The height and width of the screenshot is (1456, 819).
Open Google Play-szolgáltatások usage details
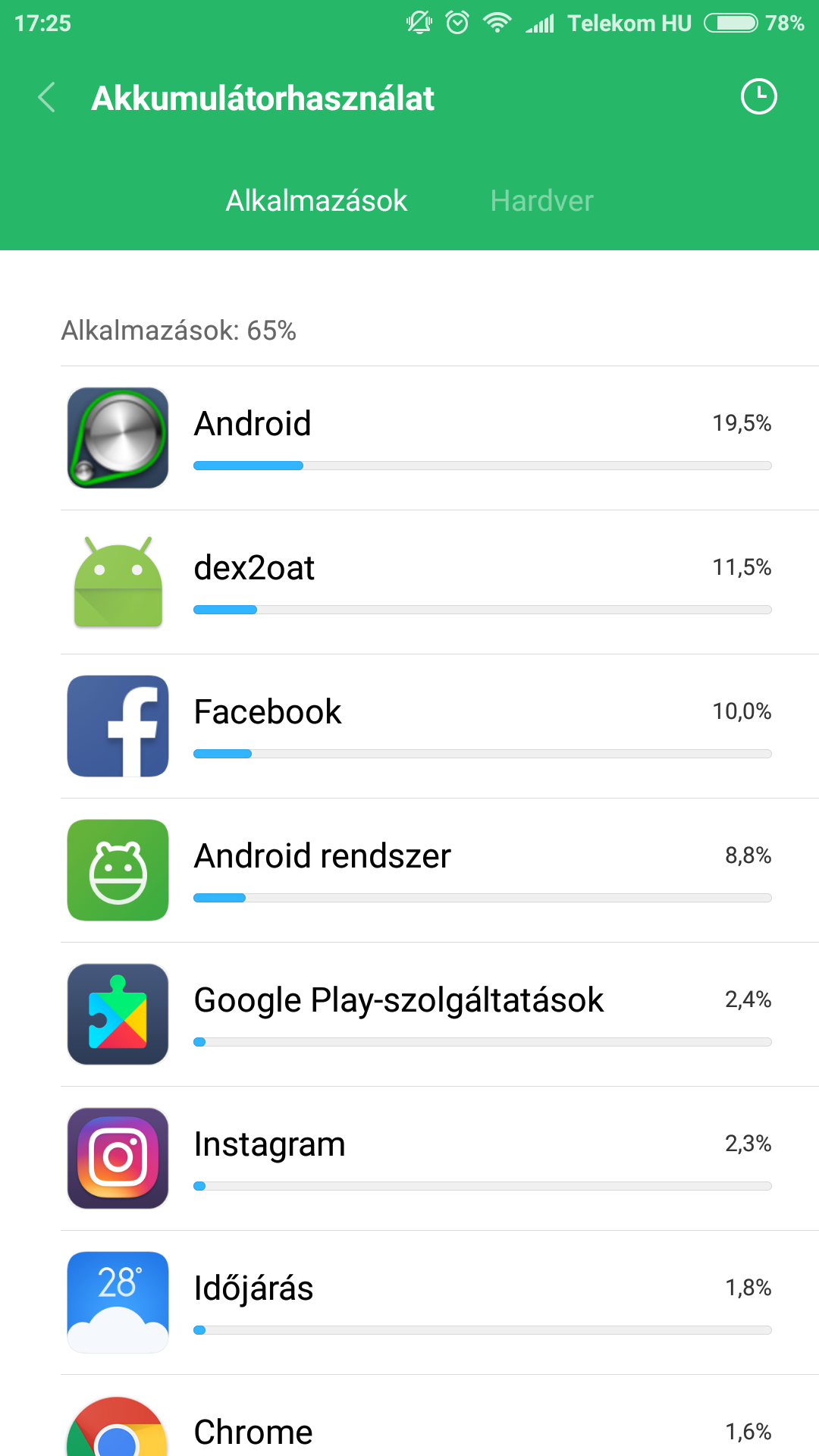point(440,1015)
